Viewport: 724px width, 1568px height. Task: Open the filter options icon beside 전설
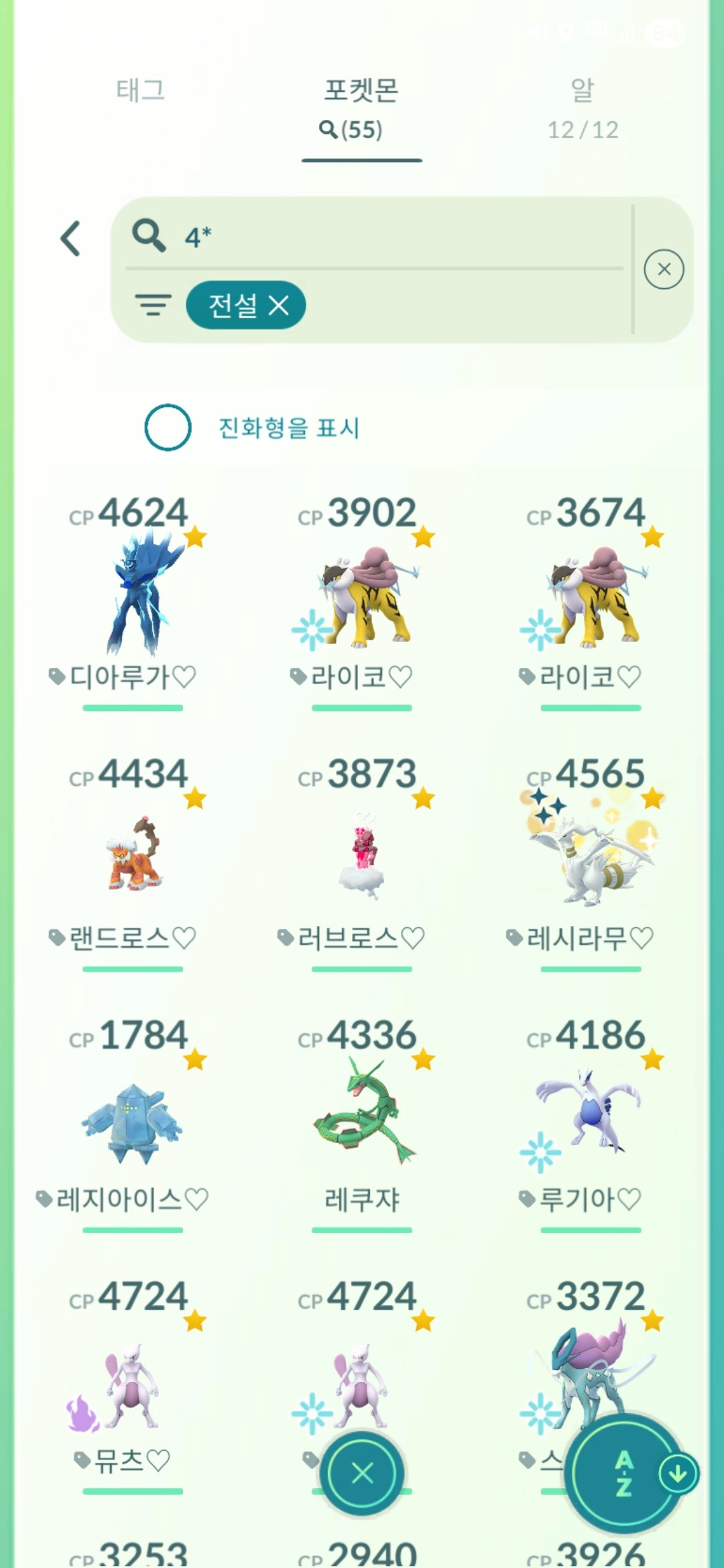153,306
